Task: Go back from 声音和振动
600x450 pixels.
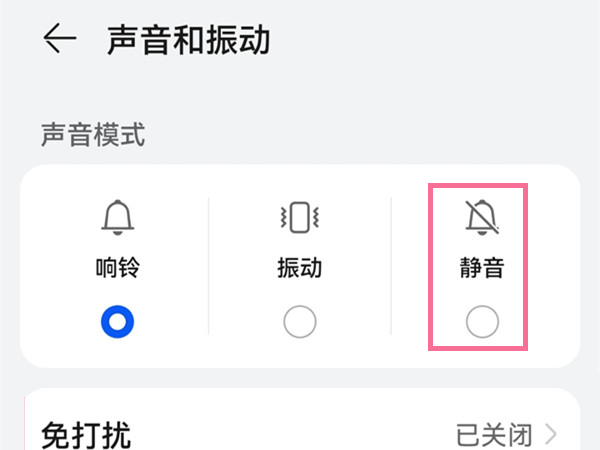Action: 60,40
